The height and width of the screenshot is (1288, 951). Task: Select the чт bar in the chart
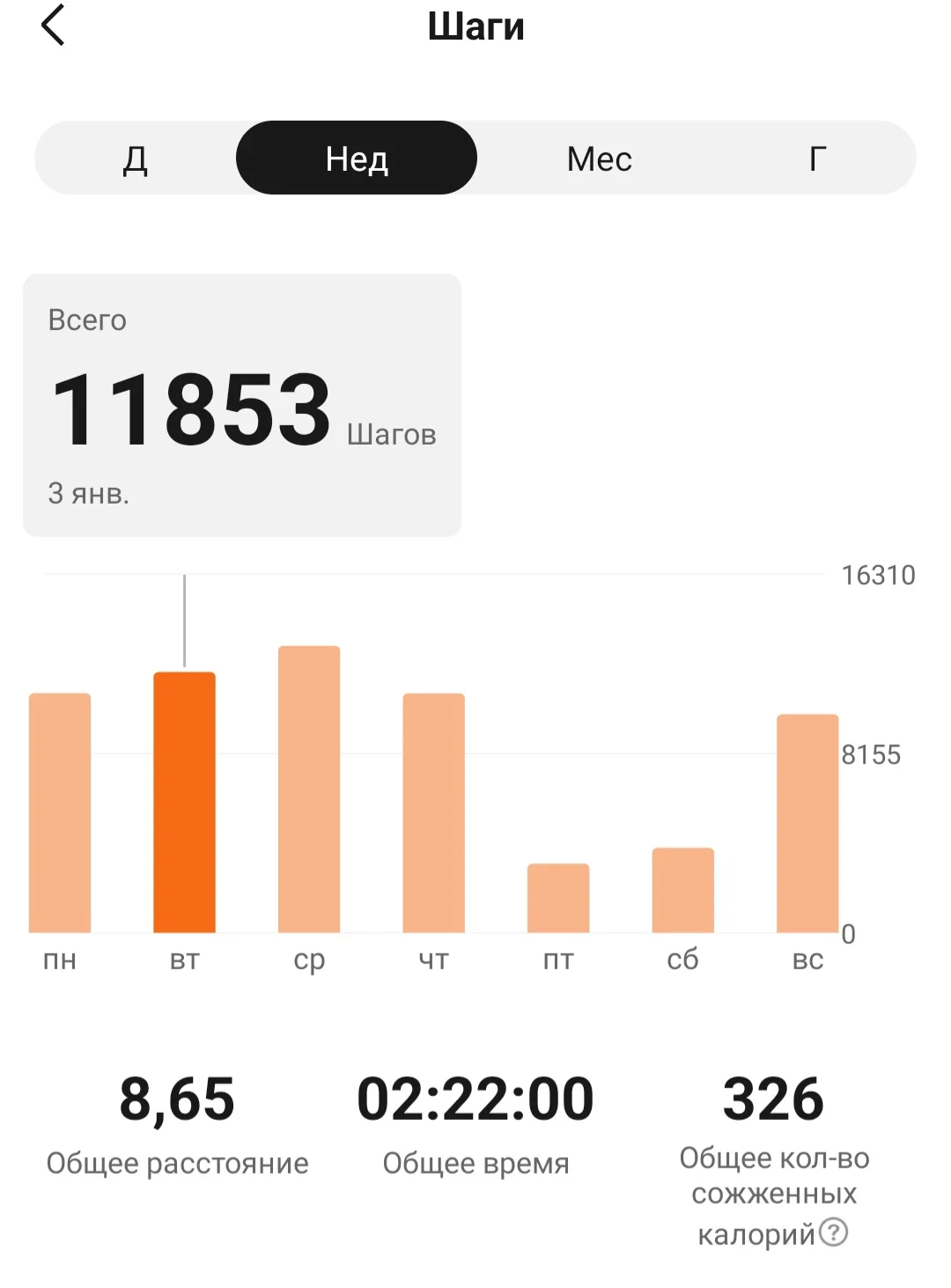pyautogui.click(x=433, y=813)
